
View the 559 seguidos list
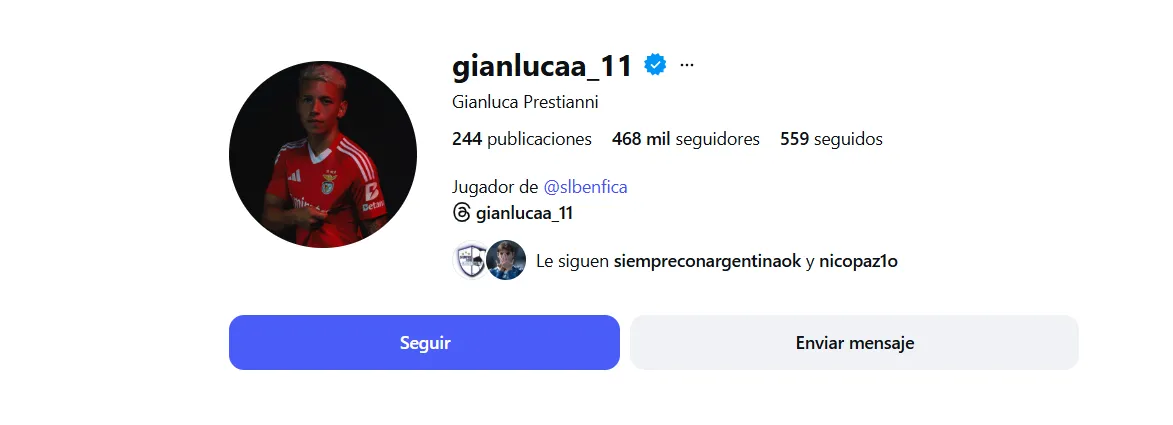831,139
